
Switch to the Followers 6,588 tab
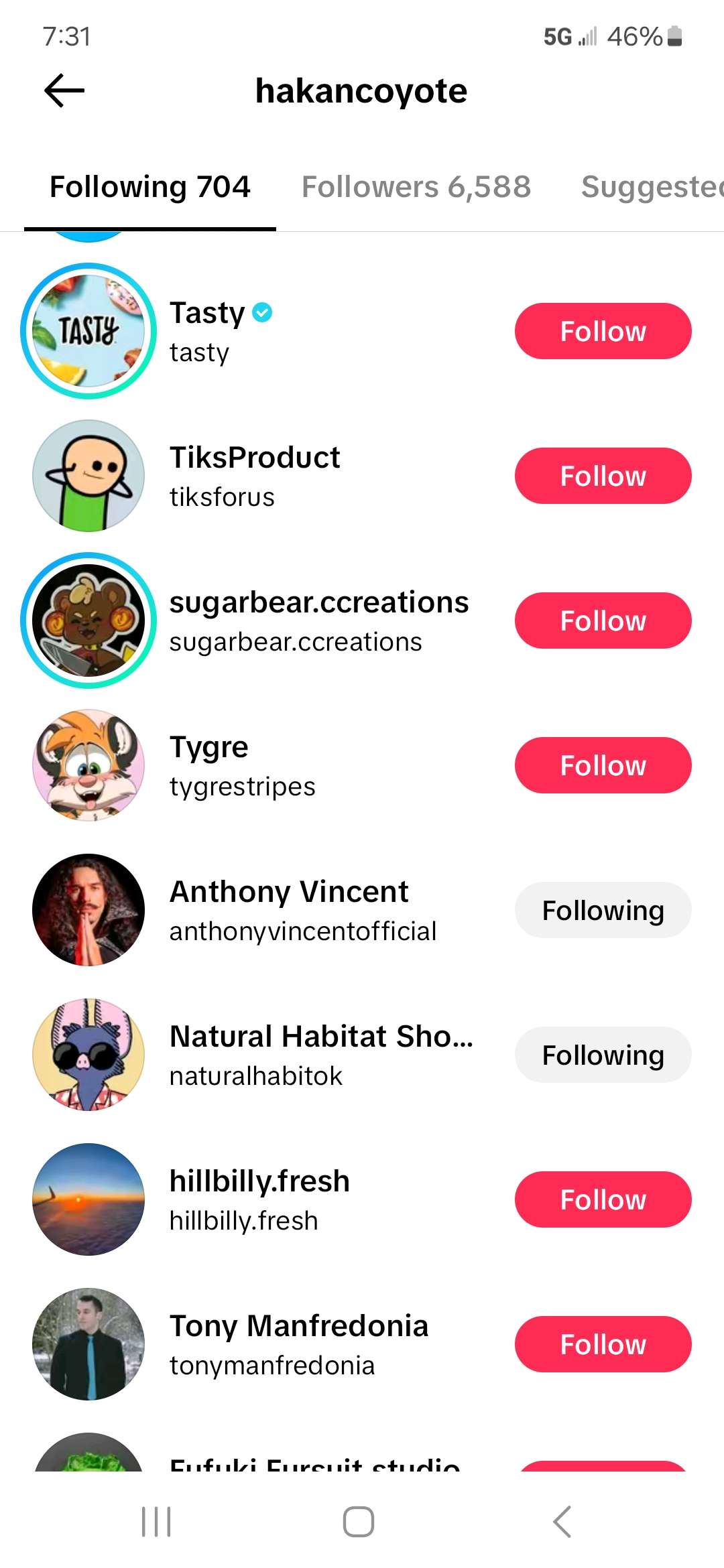(x=416, y=187)
